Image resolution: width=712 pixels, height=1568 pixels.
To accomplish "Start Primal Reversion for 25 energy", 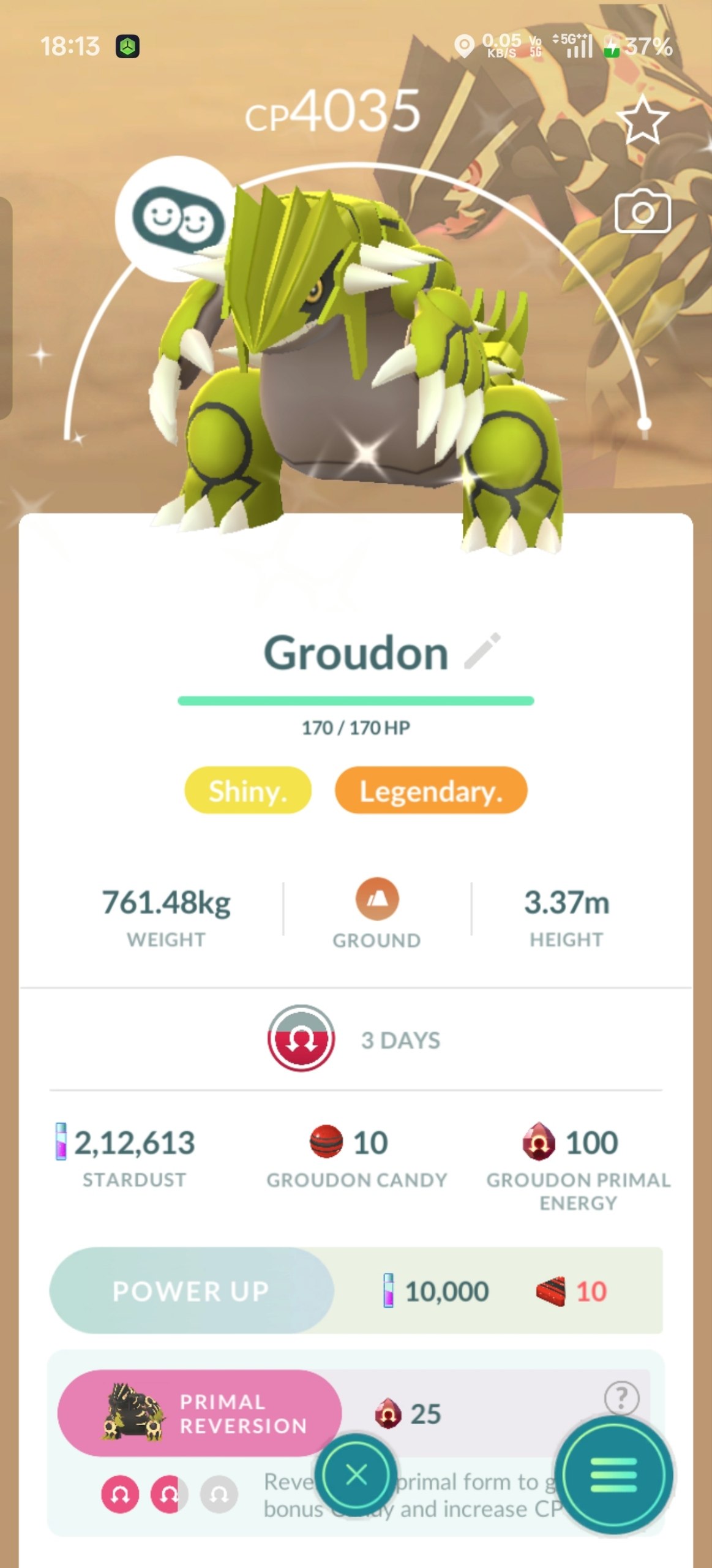I will tap(200, 1413).
